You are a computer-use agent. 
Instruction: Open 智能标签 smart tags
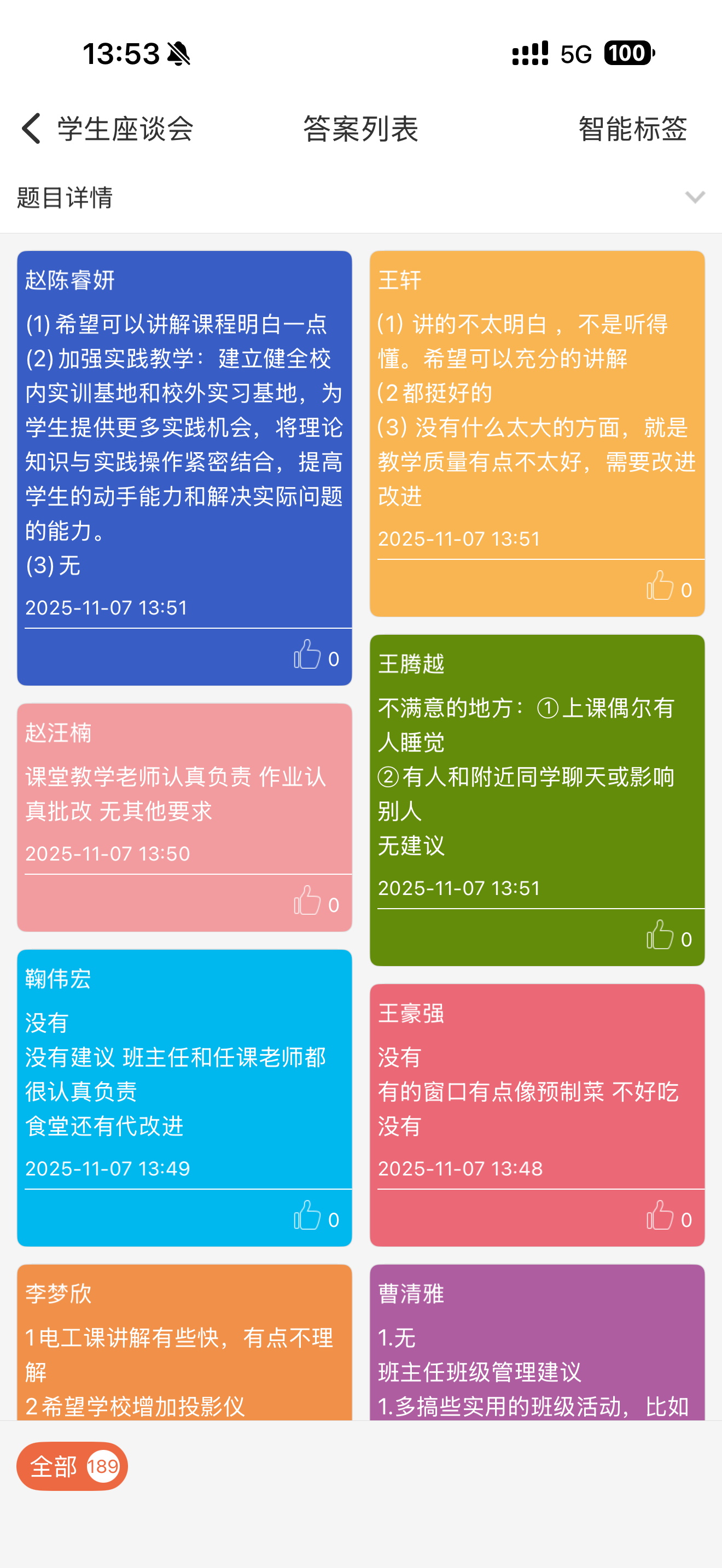pos(632,129)
